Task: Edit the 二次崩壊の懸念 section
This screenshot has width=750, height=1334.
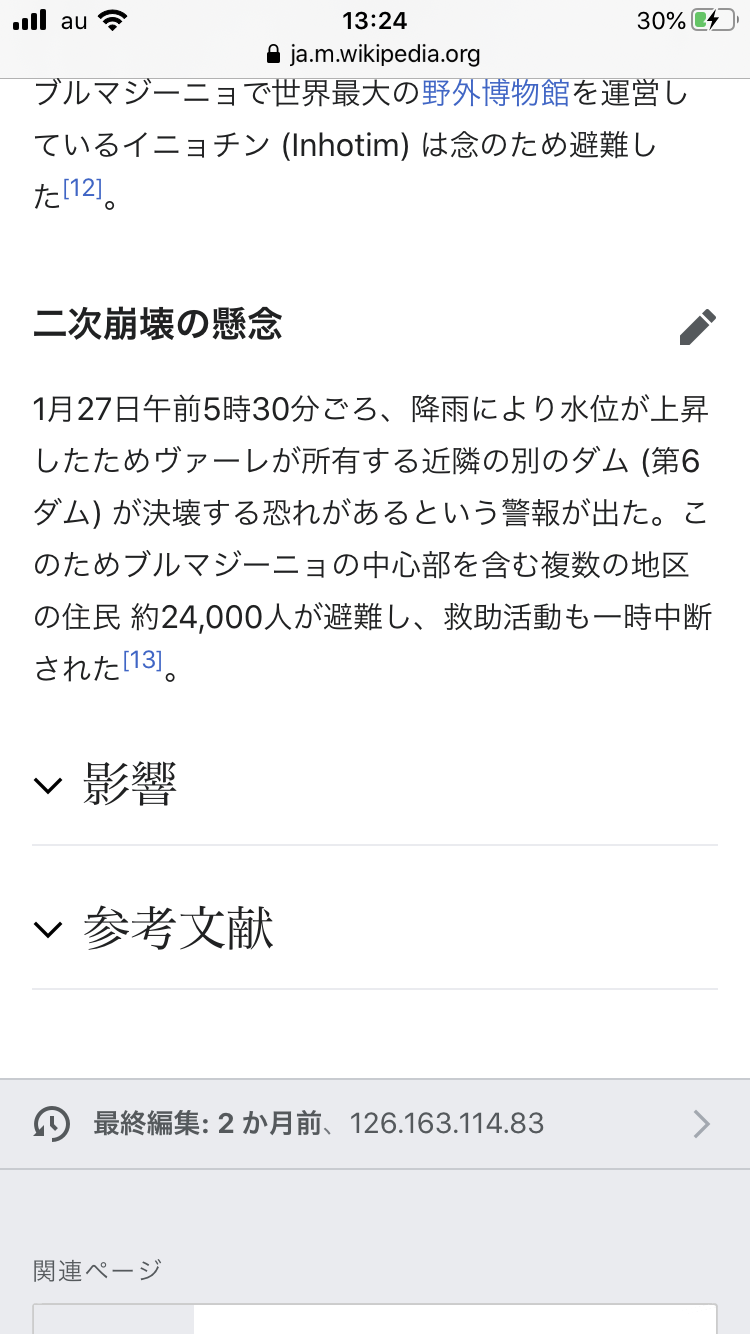Action: (697, 327)
